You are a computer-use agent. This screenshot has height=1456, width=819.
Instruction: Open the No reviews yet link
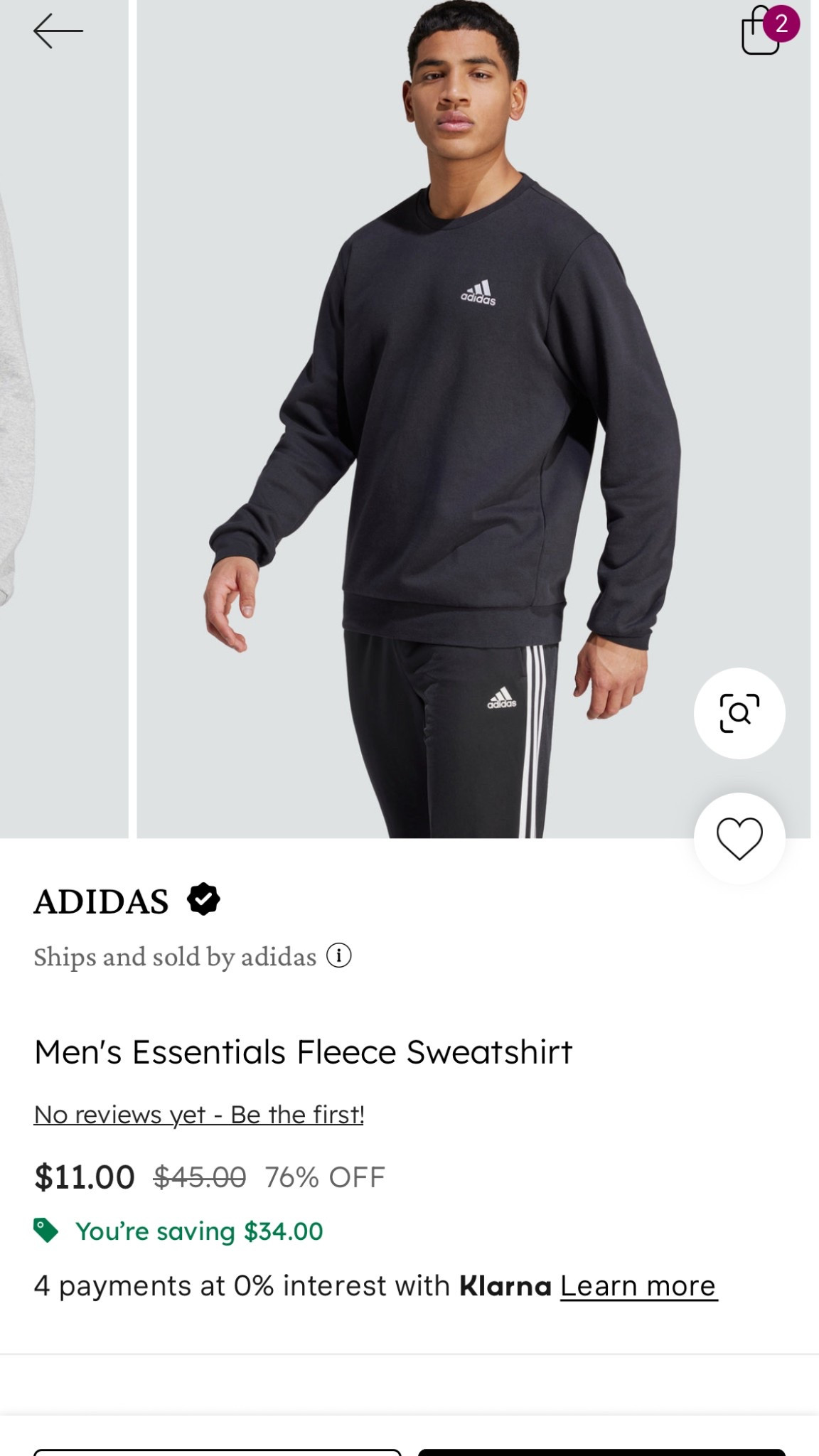coord(199,1115)
